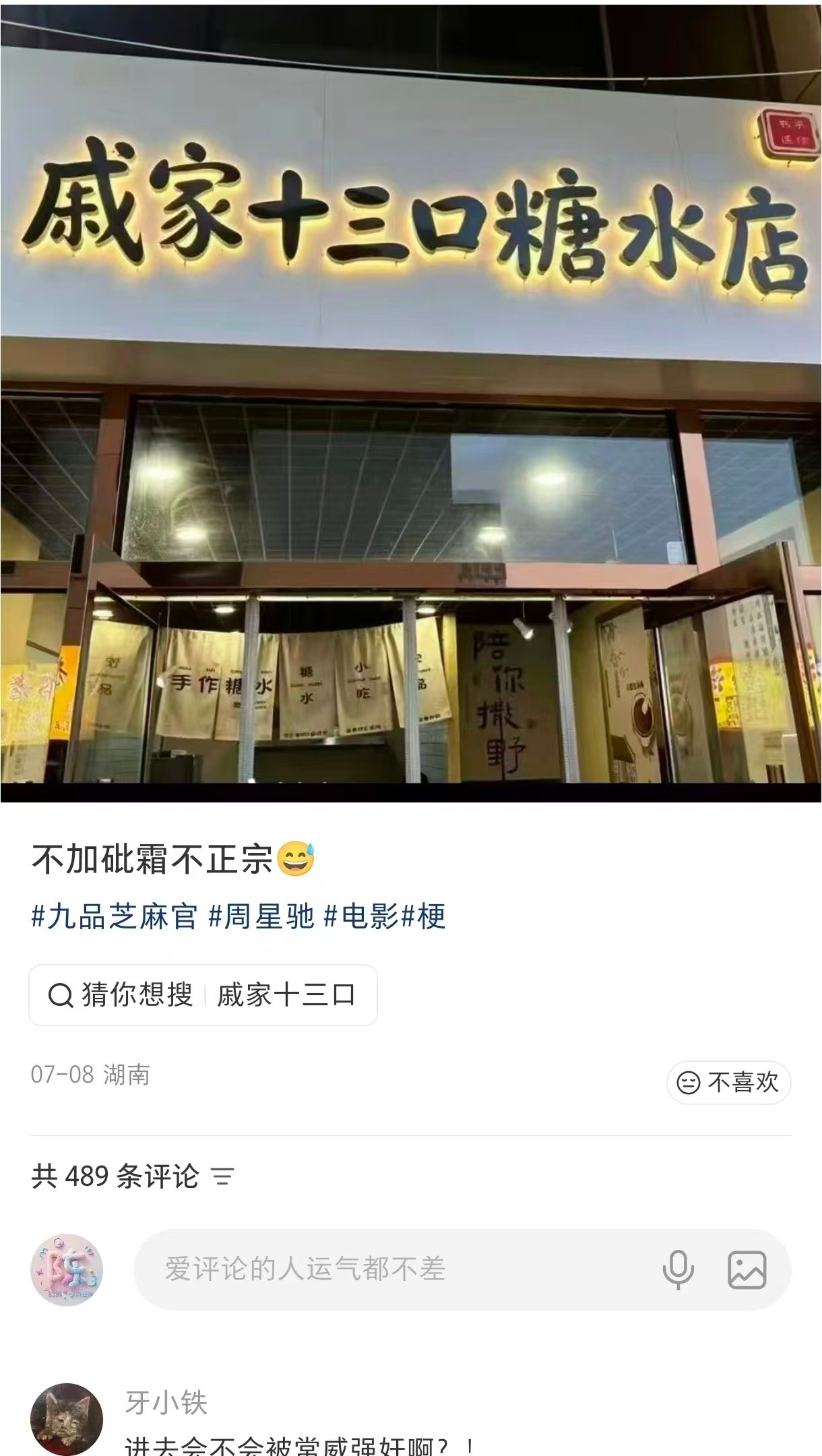The height and width of the screenshot is (1456, 822).
Task: Open the shop sign photo in the post
Action: point(411,403)
